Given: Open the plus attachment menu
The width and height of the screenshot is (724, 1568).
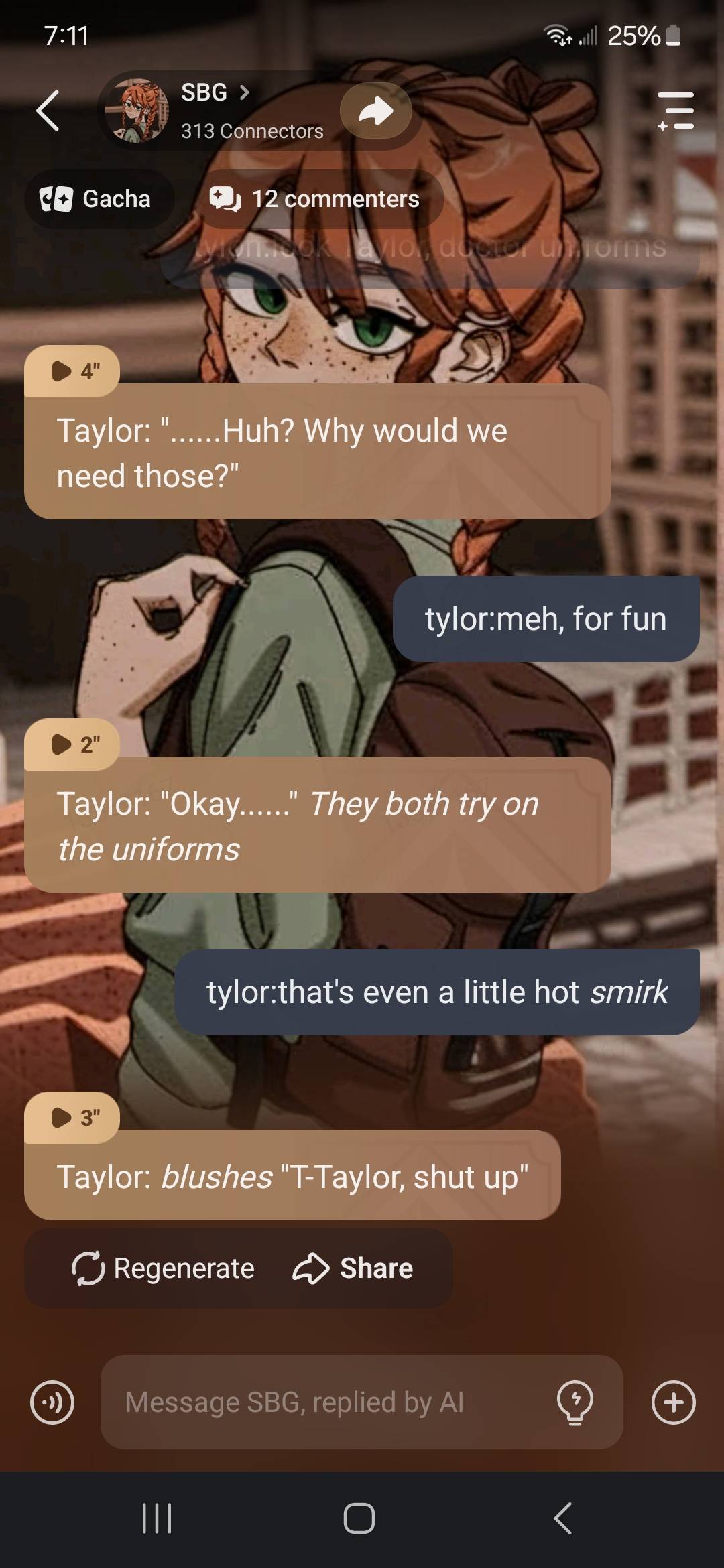Looking at the screenshot, I should (x=673, y=1402).
